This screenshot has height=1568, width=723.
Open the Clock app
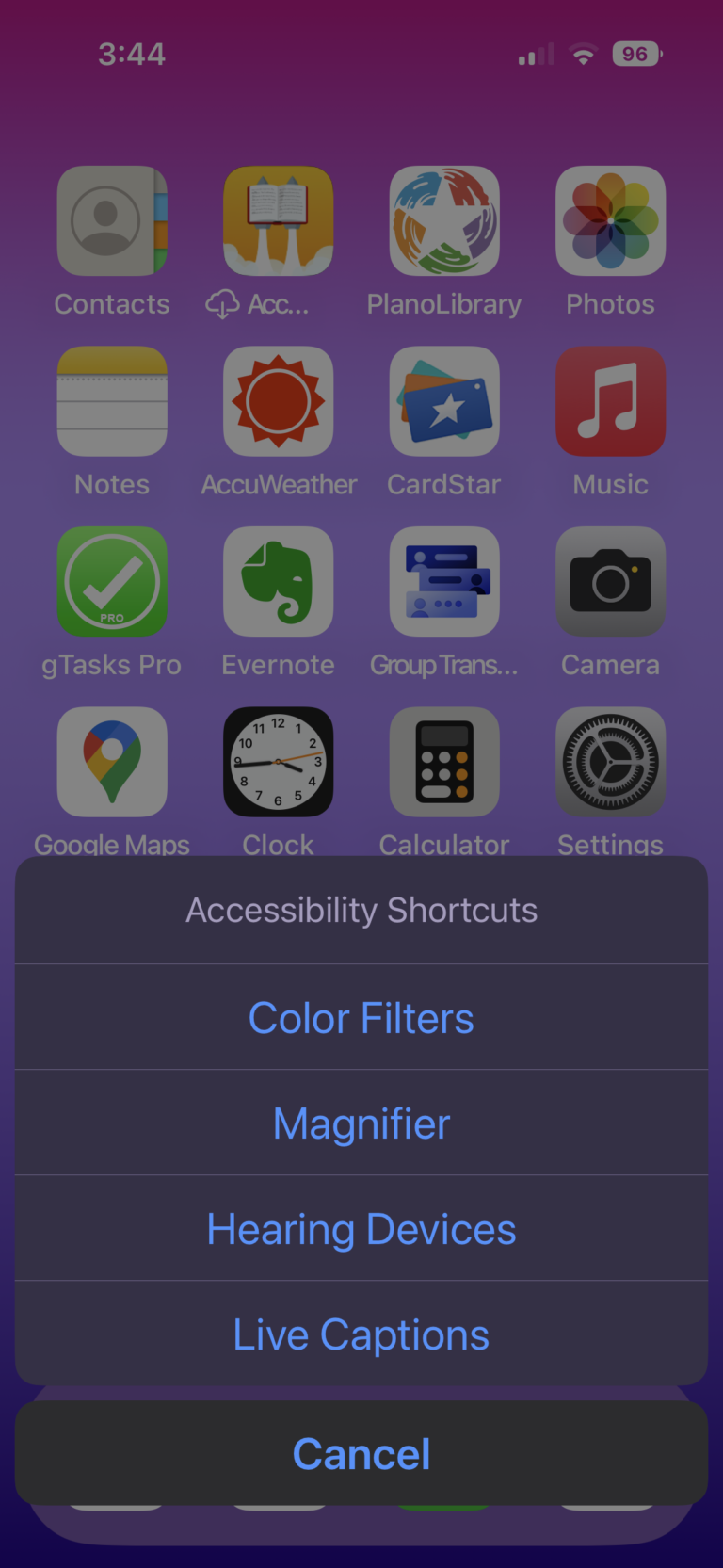coord(278,762)
